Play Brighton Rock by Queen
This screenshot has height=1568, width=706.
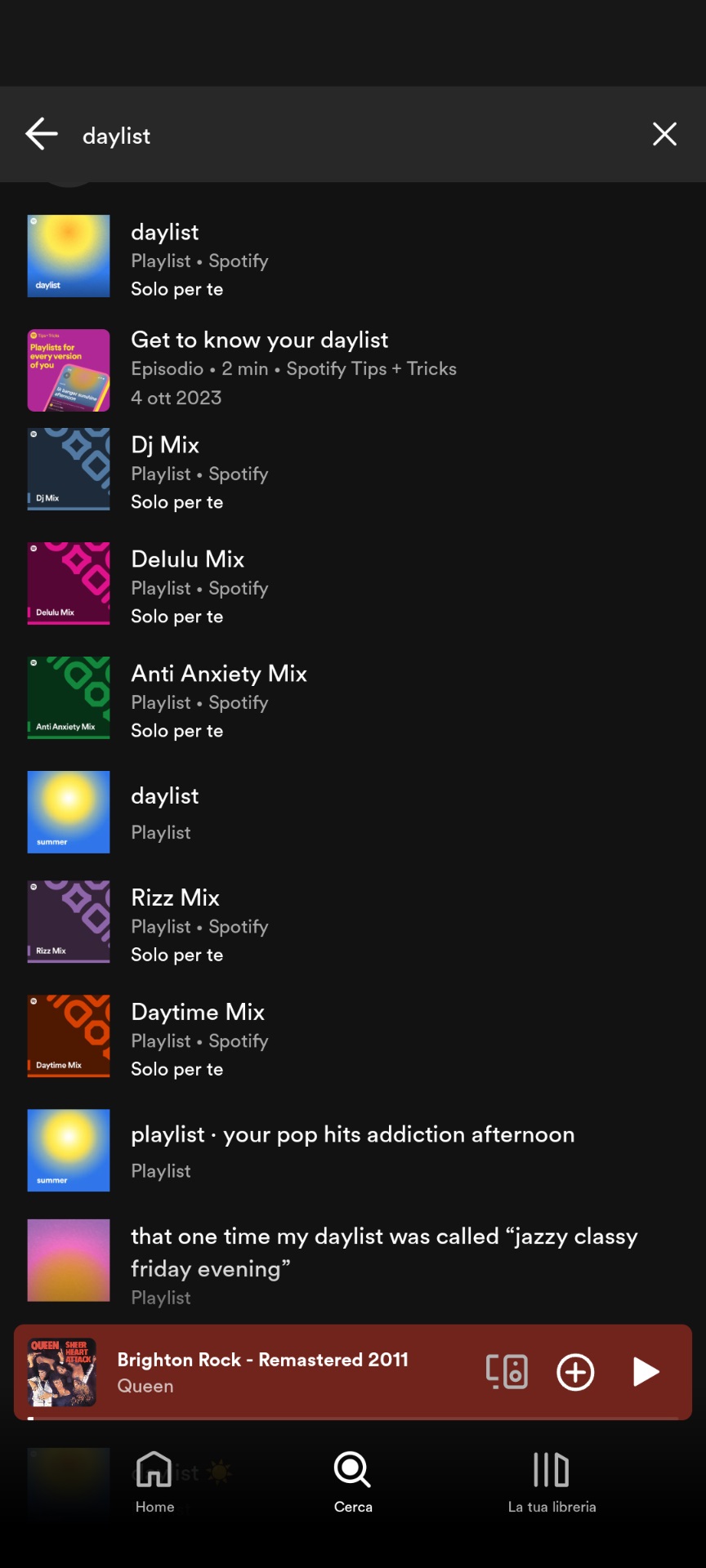click(646, 1372)
